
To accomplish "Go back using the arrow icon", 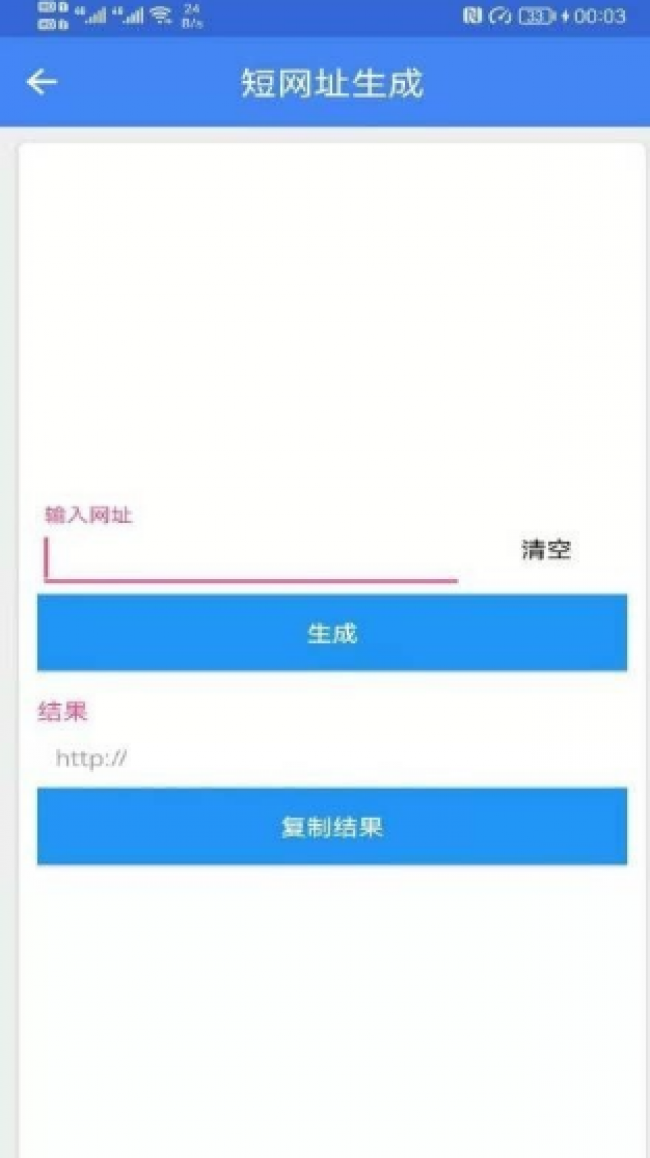I will tap(42, 82).
